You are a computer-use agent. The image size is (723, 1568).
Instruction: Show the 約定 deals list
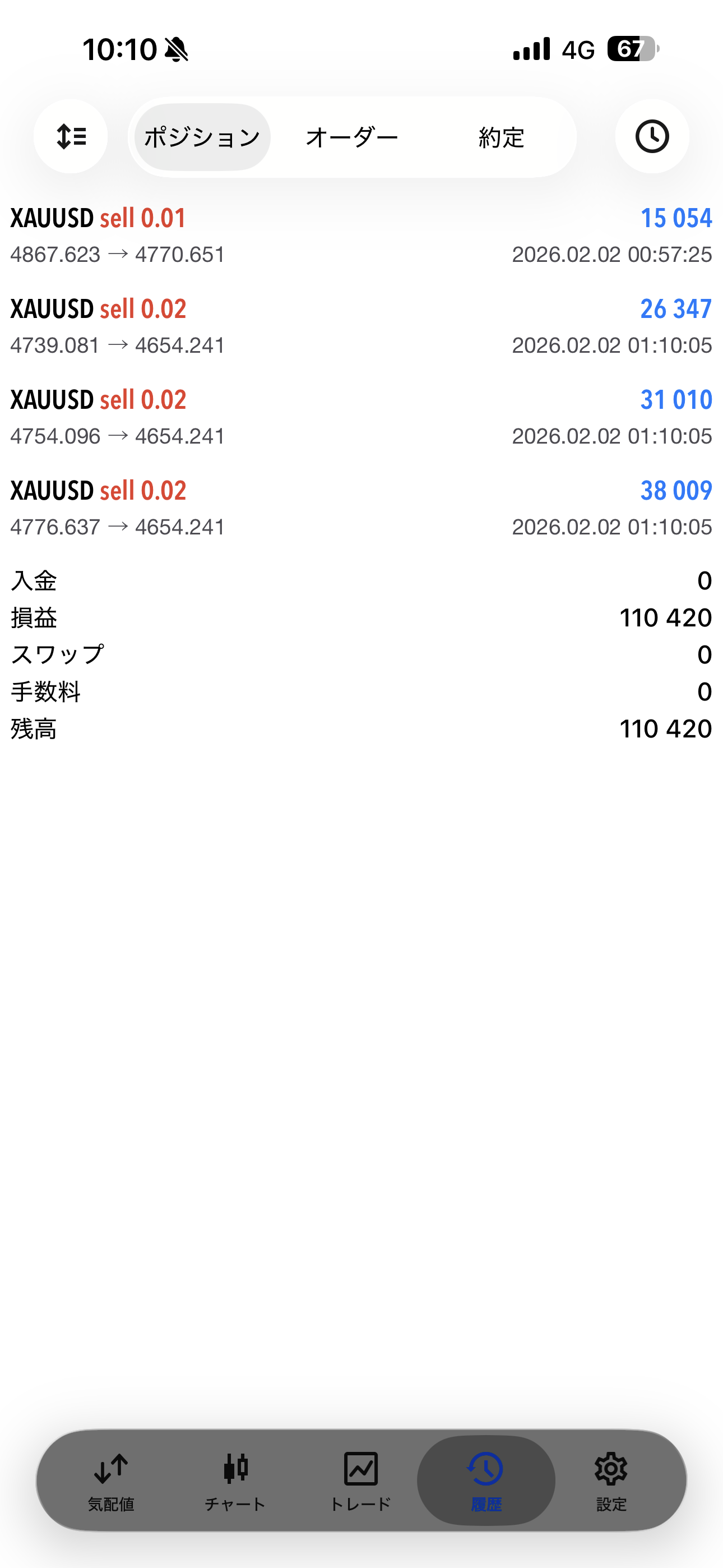pyautogui.click(x=501, y=137)
